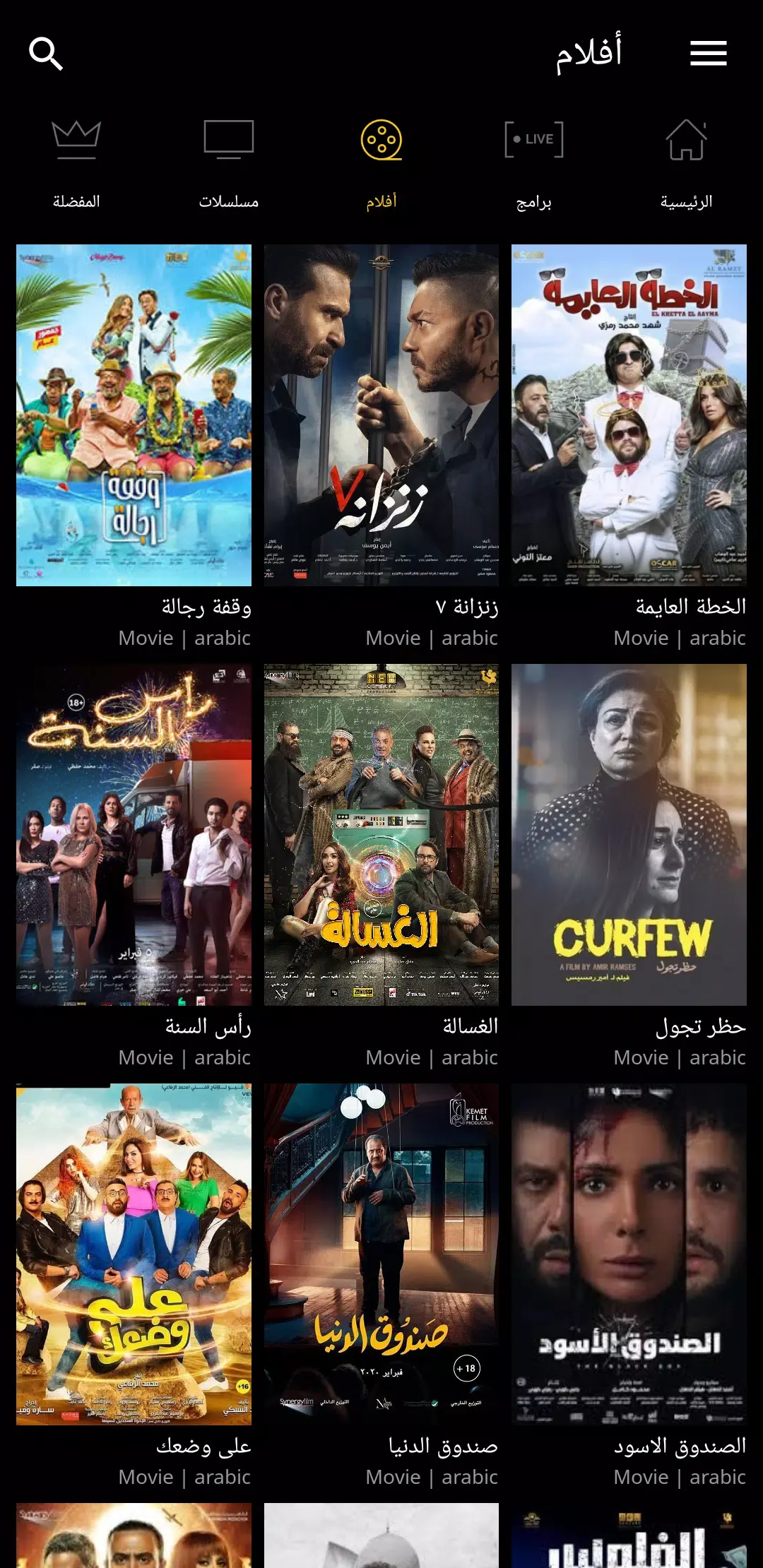Open the movie الخطة العايمة
The width and height of the screenshot is (763, 1568).
629,415
